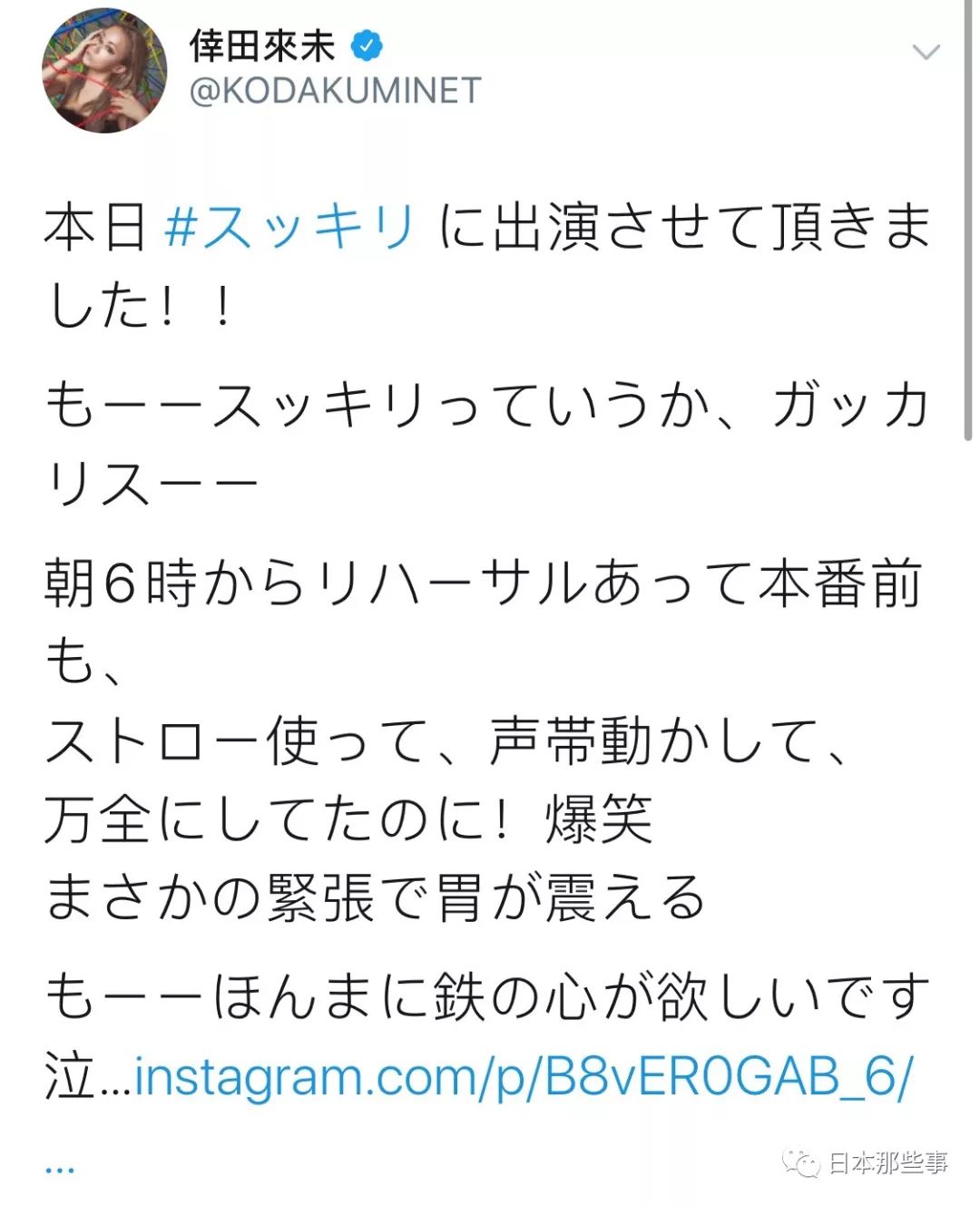980x1206 pixels.
Task: Open 倖田來未's profile picture
Action: point(104,72)
